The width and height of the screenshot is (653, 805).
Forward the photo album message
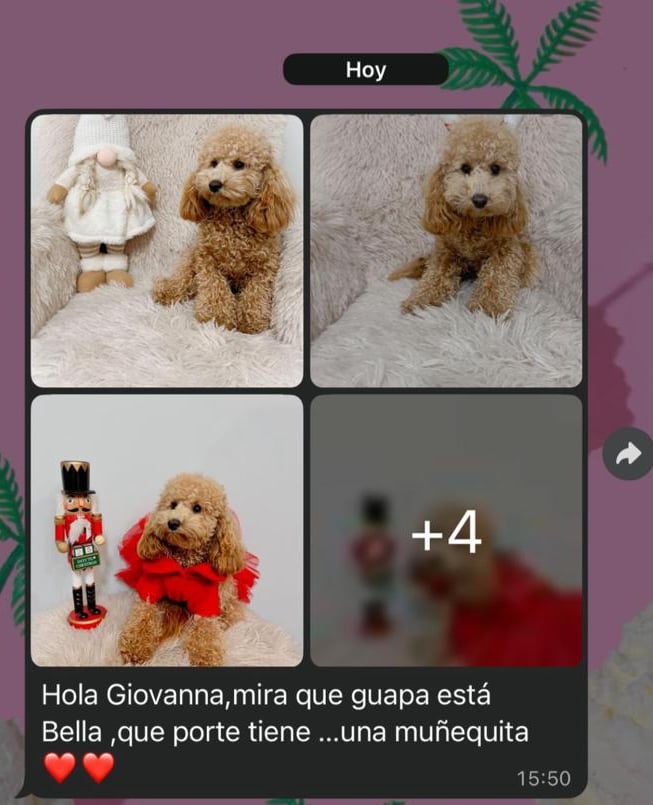627,455
